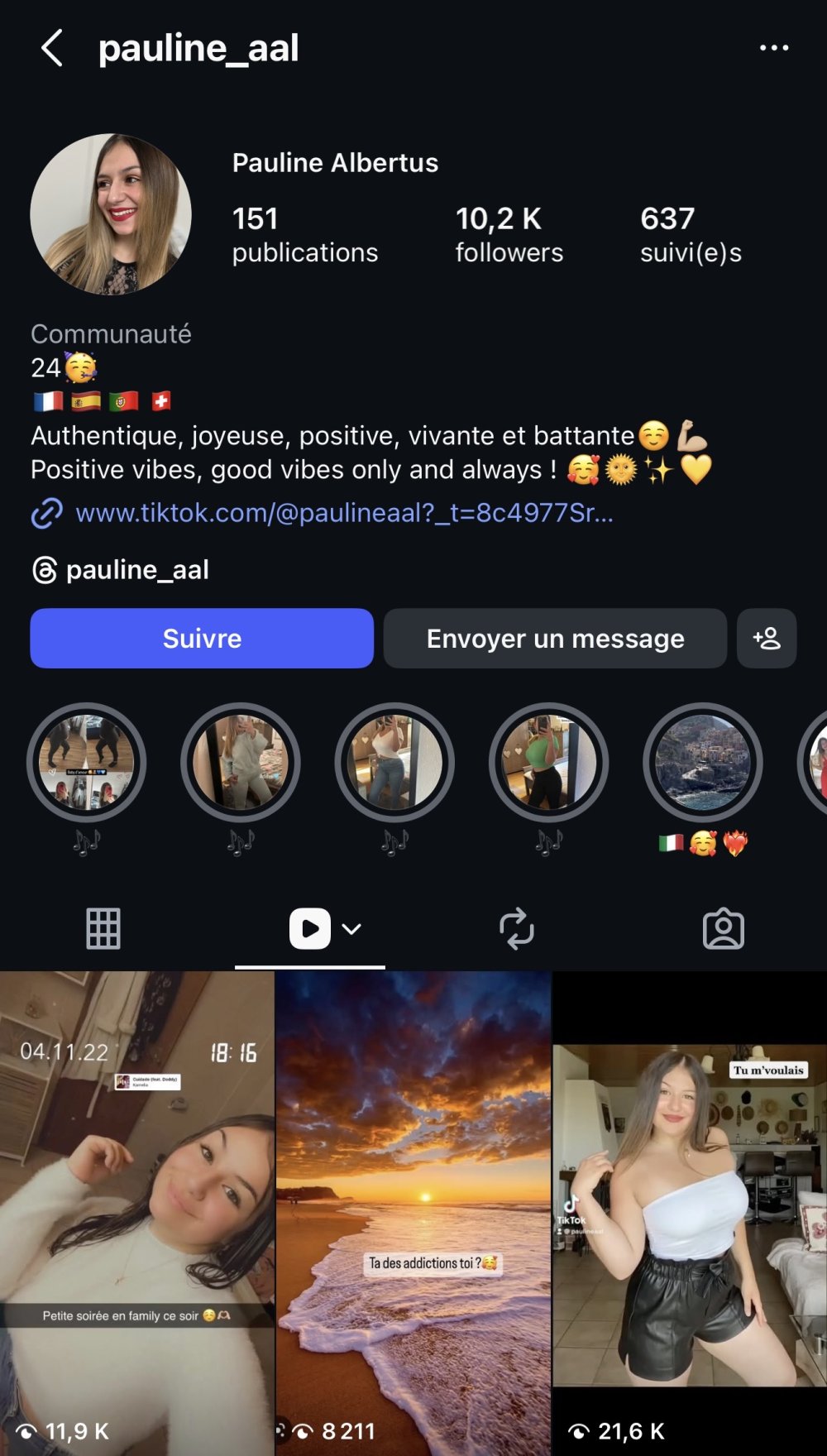
Task: View the profile picture
Action: 111,214
